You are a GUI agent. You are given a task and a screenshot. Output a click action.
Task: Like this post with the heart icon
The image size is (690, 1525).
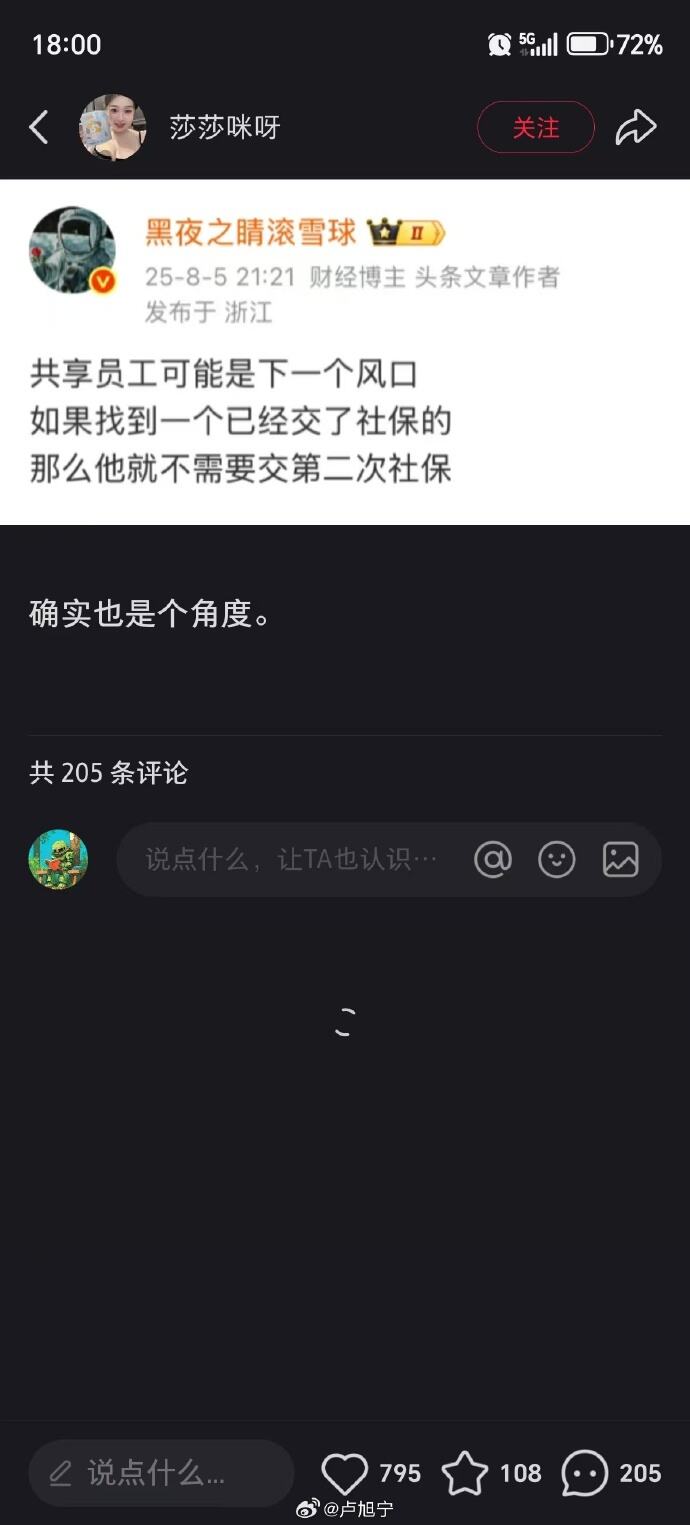(x=345, y=1473)
